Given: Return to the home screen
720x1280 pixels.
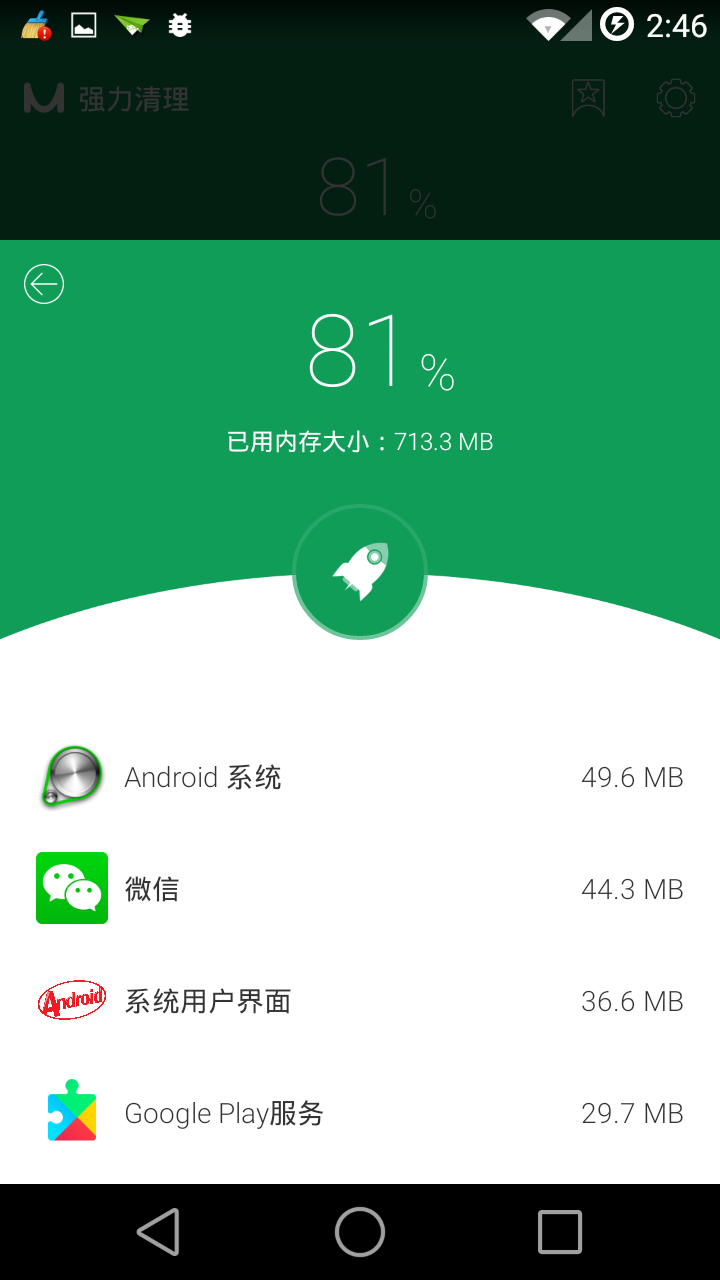Looking at the screenshot, I should click(360, 1231).
